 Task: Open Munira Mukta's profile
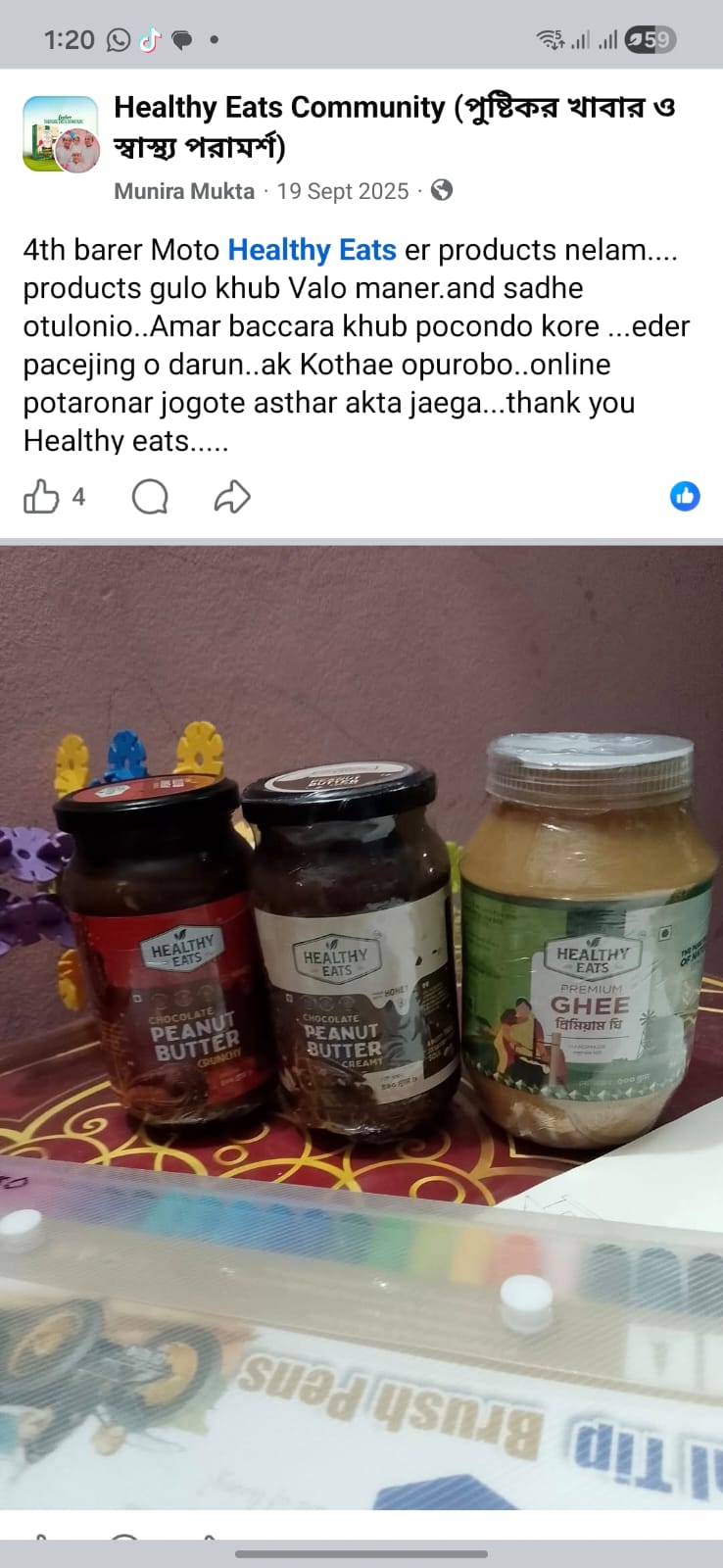(x=184, y=191)
